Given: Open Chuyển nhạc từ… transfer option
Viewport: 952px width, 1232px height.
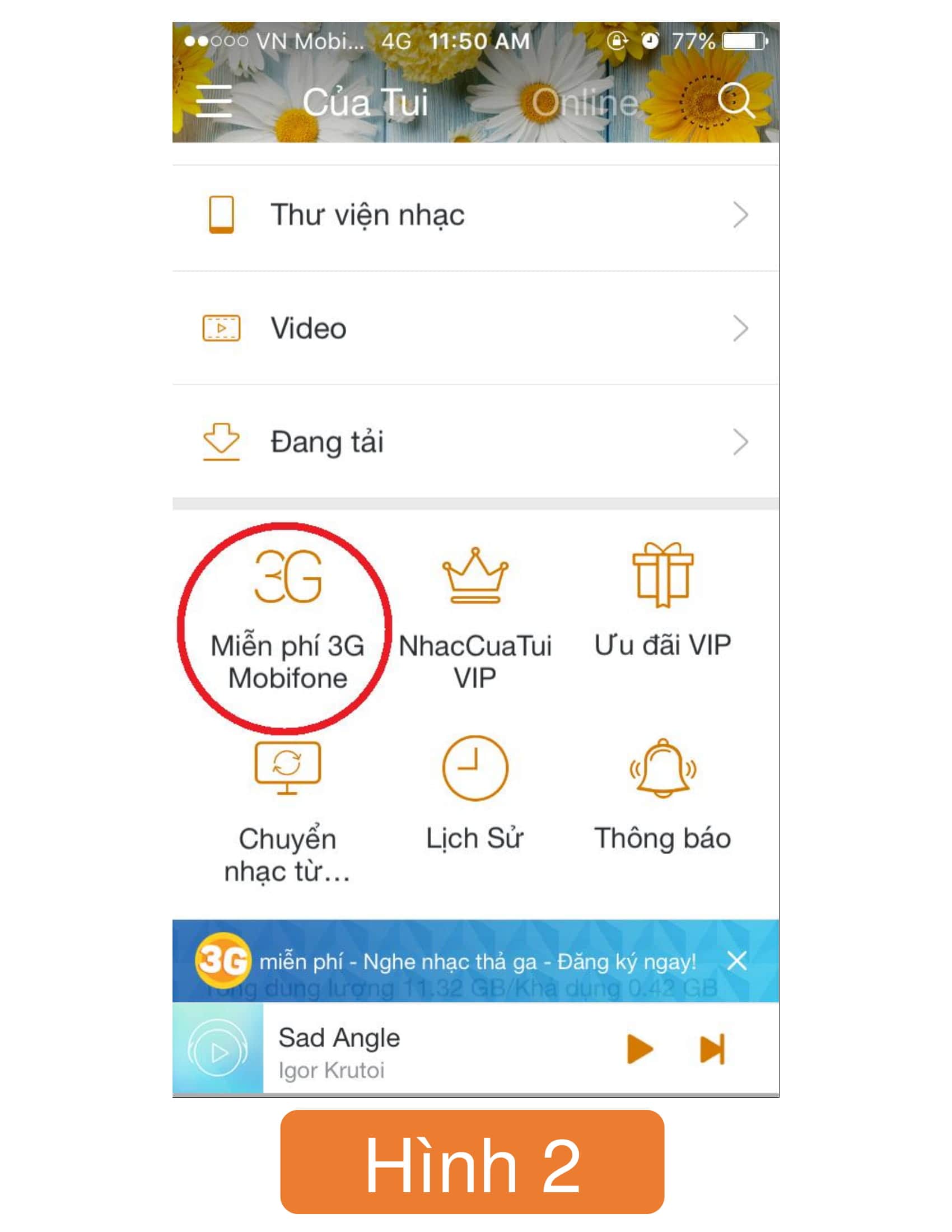Looking at the screenshot, I should click(x=287, y=813).
